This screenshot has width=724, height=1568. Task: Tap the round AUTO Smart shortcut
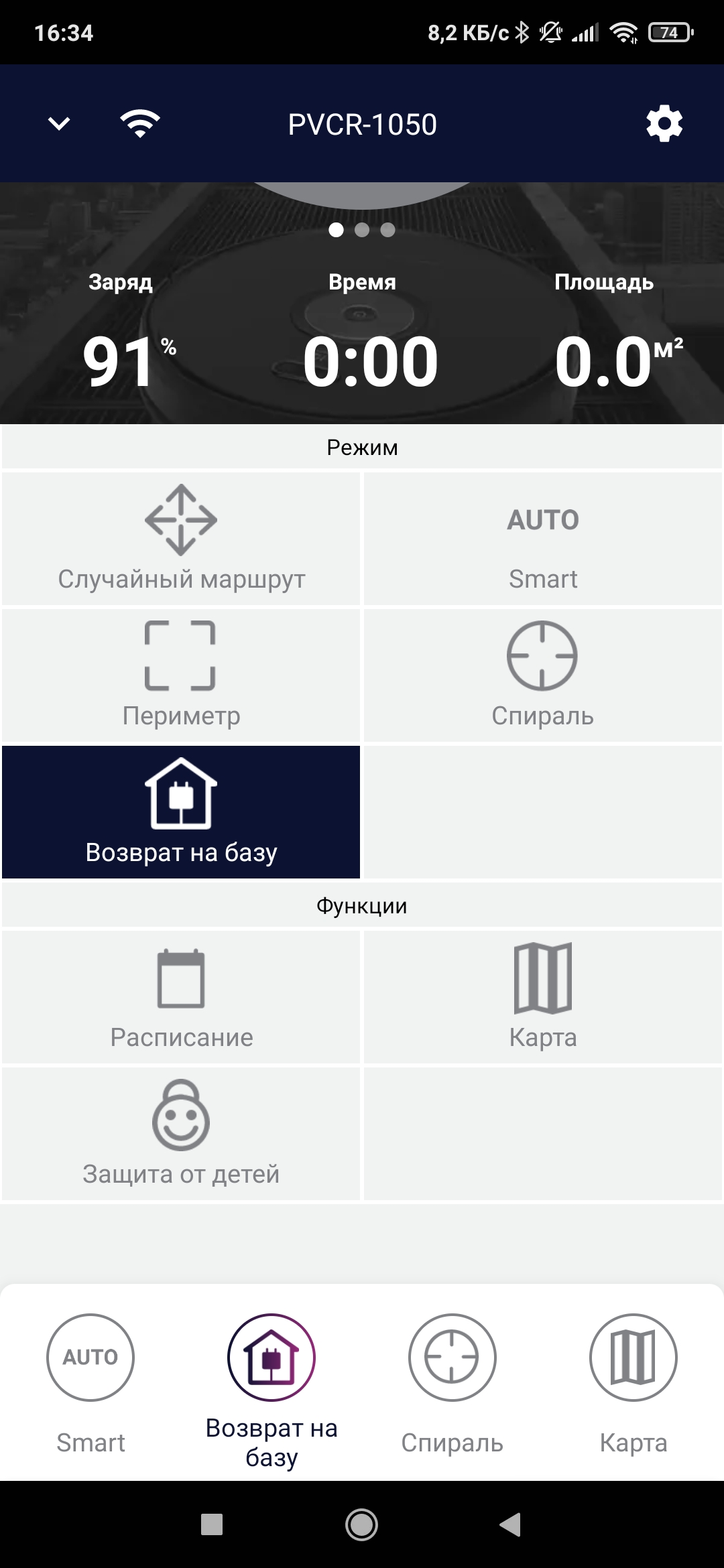[x=90, y=1358]
